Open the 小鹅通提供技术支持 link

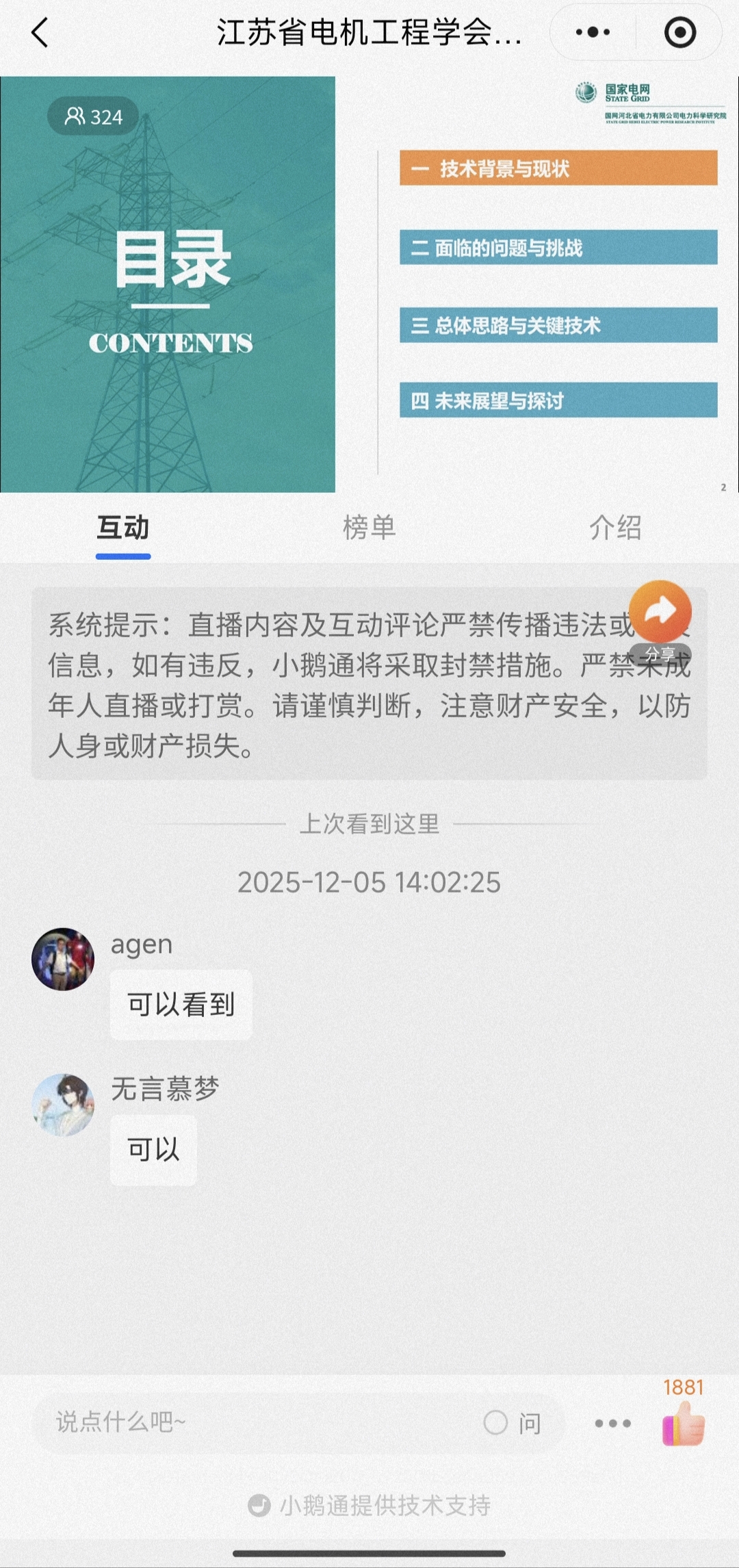click(x=369, y=1506)
